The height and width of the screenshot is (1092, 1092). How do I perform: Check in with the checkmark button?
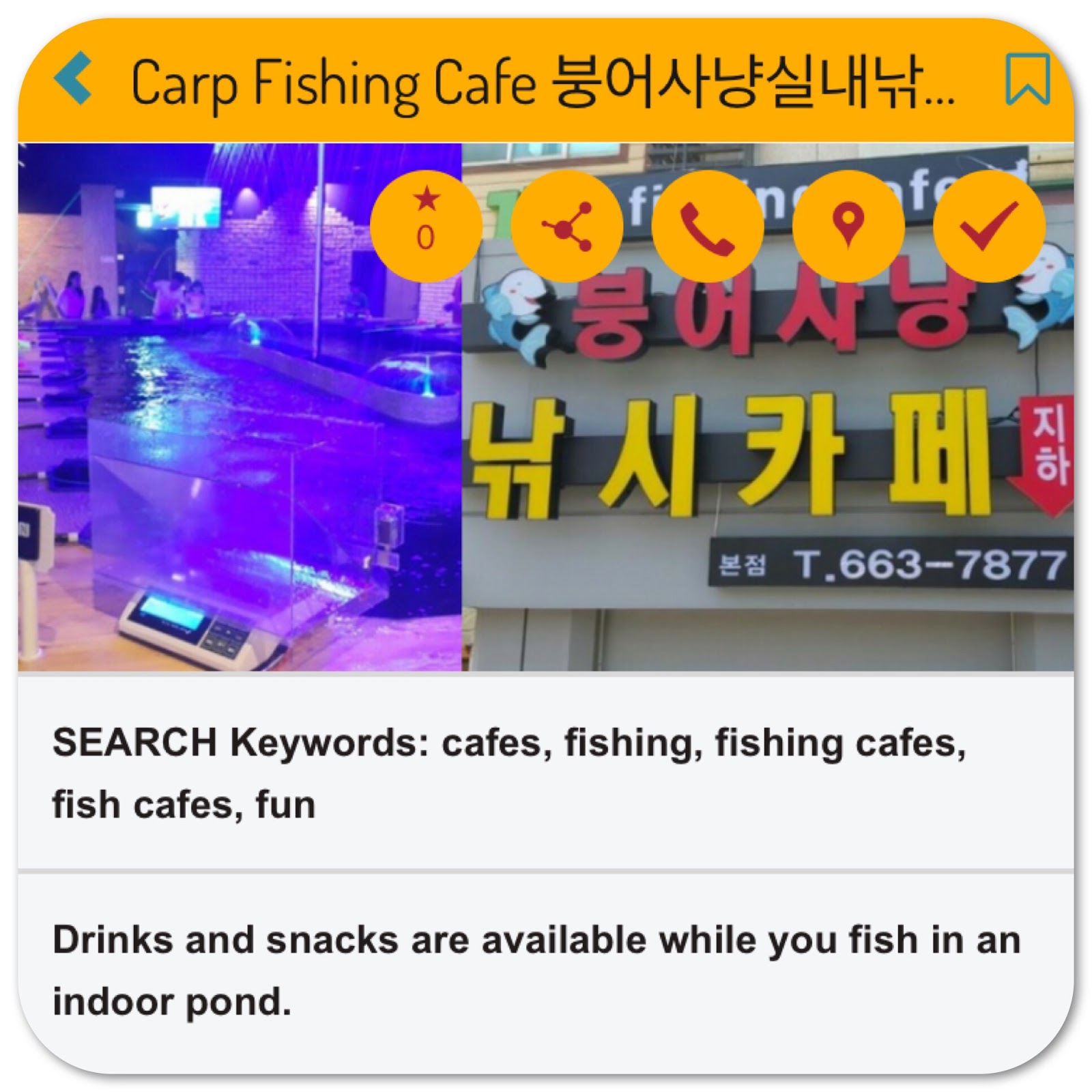point(989,225)
